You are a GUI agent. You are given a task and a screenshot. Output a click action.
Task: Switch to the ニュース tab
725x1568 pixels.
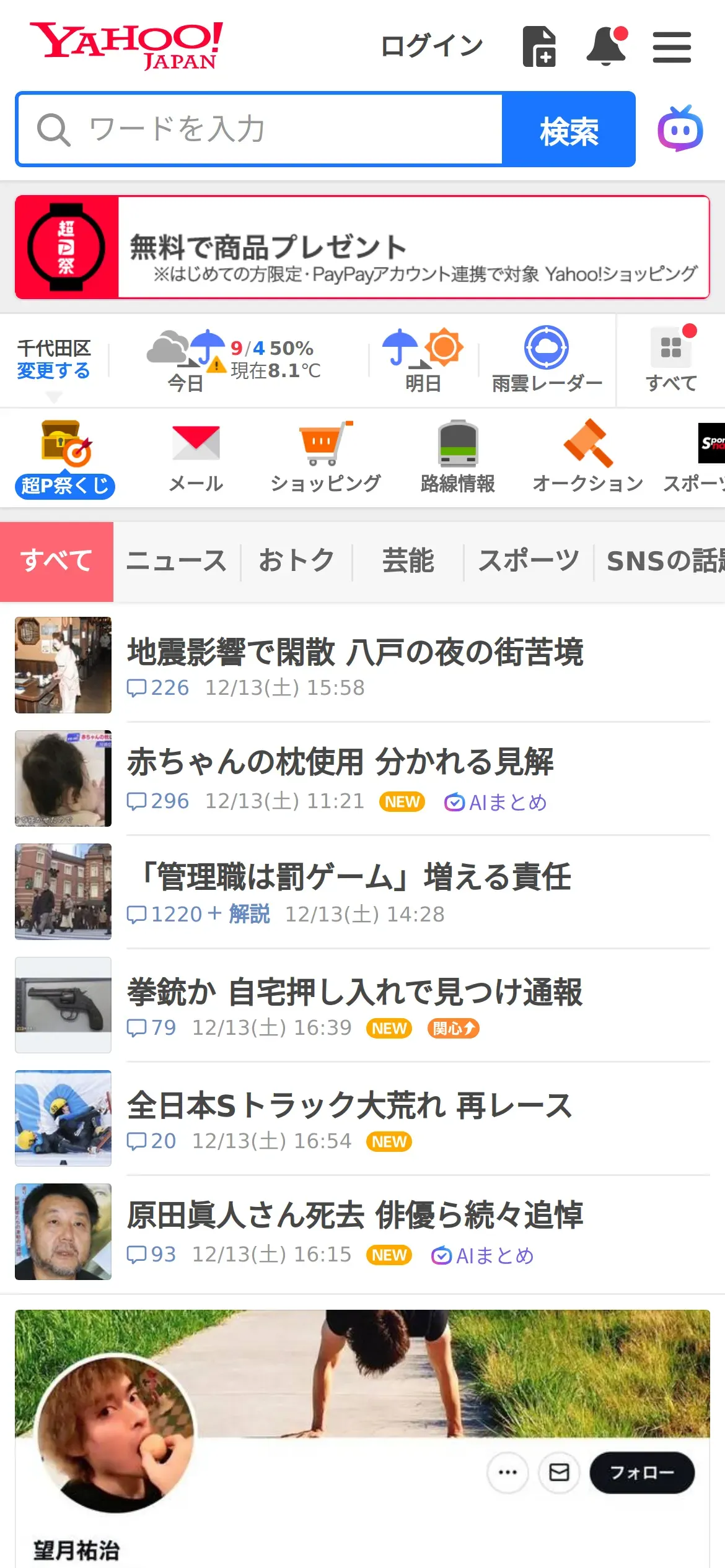177,561
